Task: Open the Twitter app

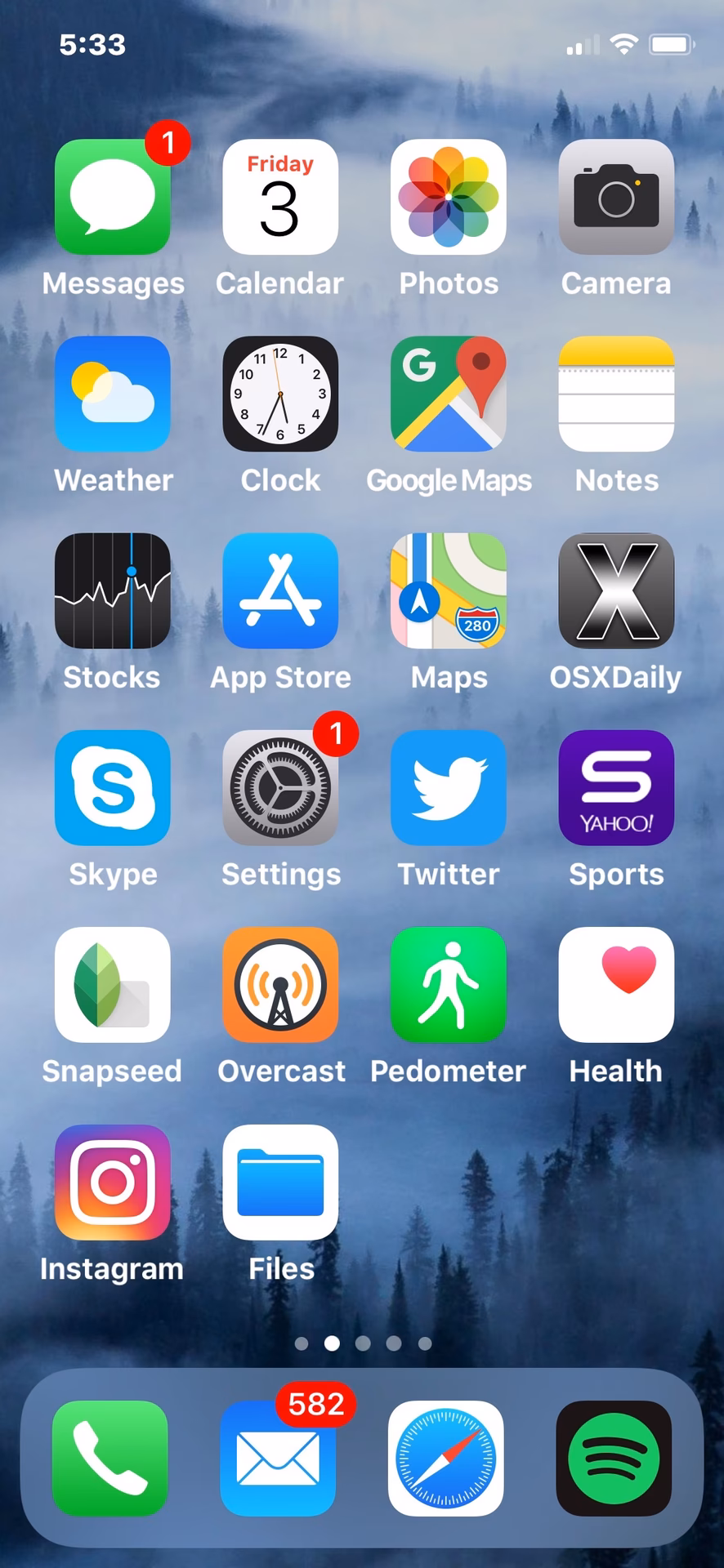Action: coord(448,787)
